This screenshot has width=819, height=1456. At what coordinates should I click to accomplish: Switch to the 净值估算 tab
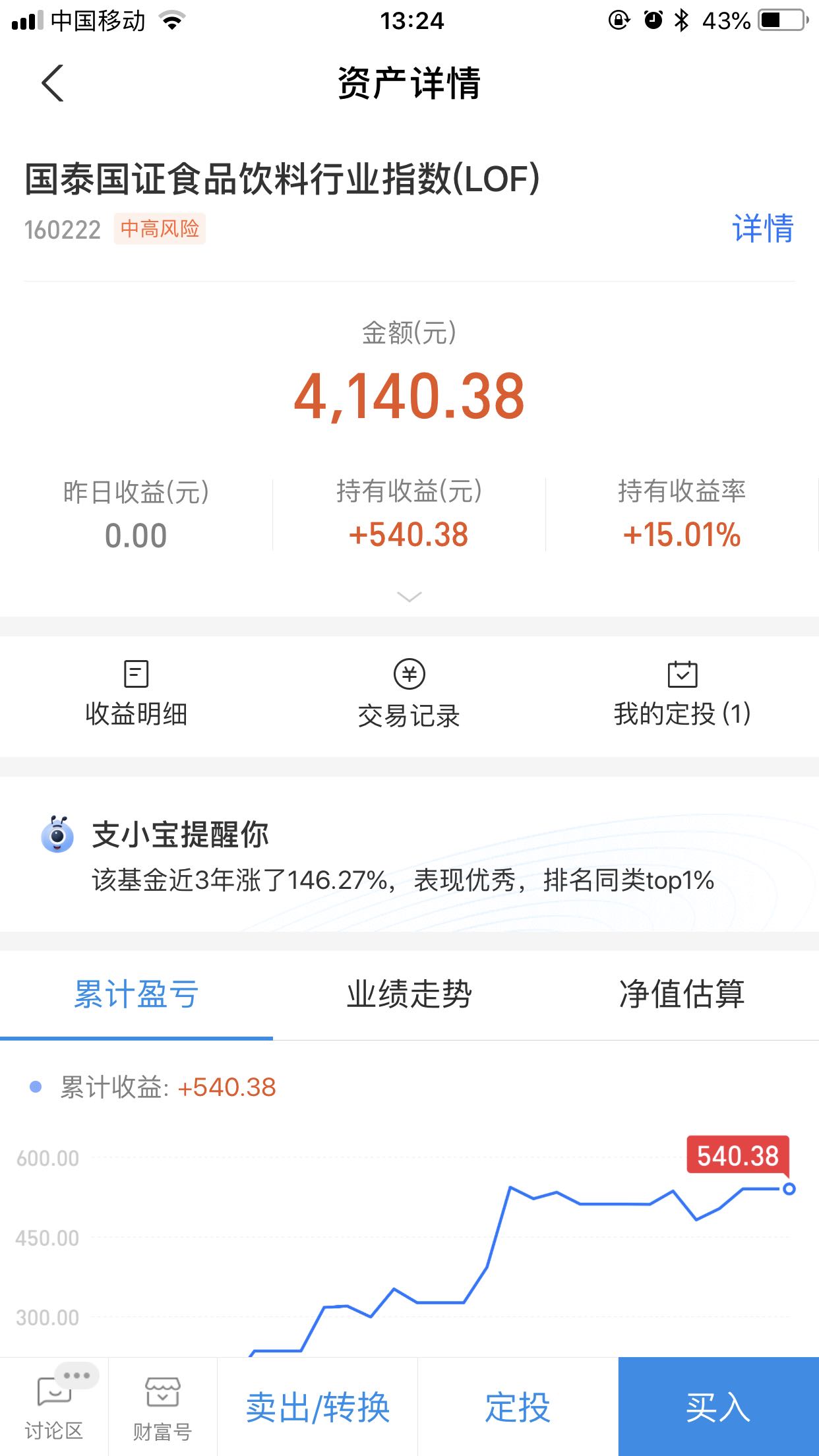pos(682,994)
